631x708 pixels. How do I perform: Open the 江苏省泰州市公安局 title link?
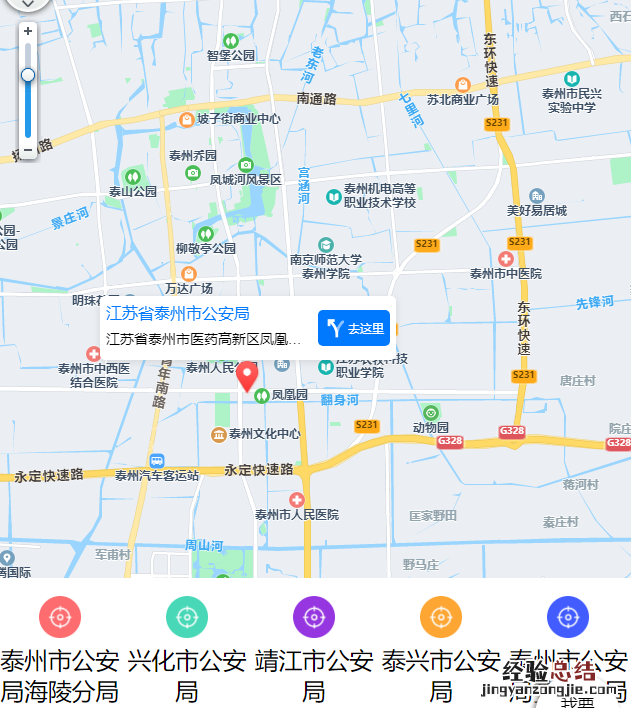click(x=177, y=314)
